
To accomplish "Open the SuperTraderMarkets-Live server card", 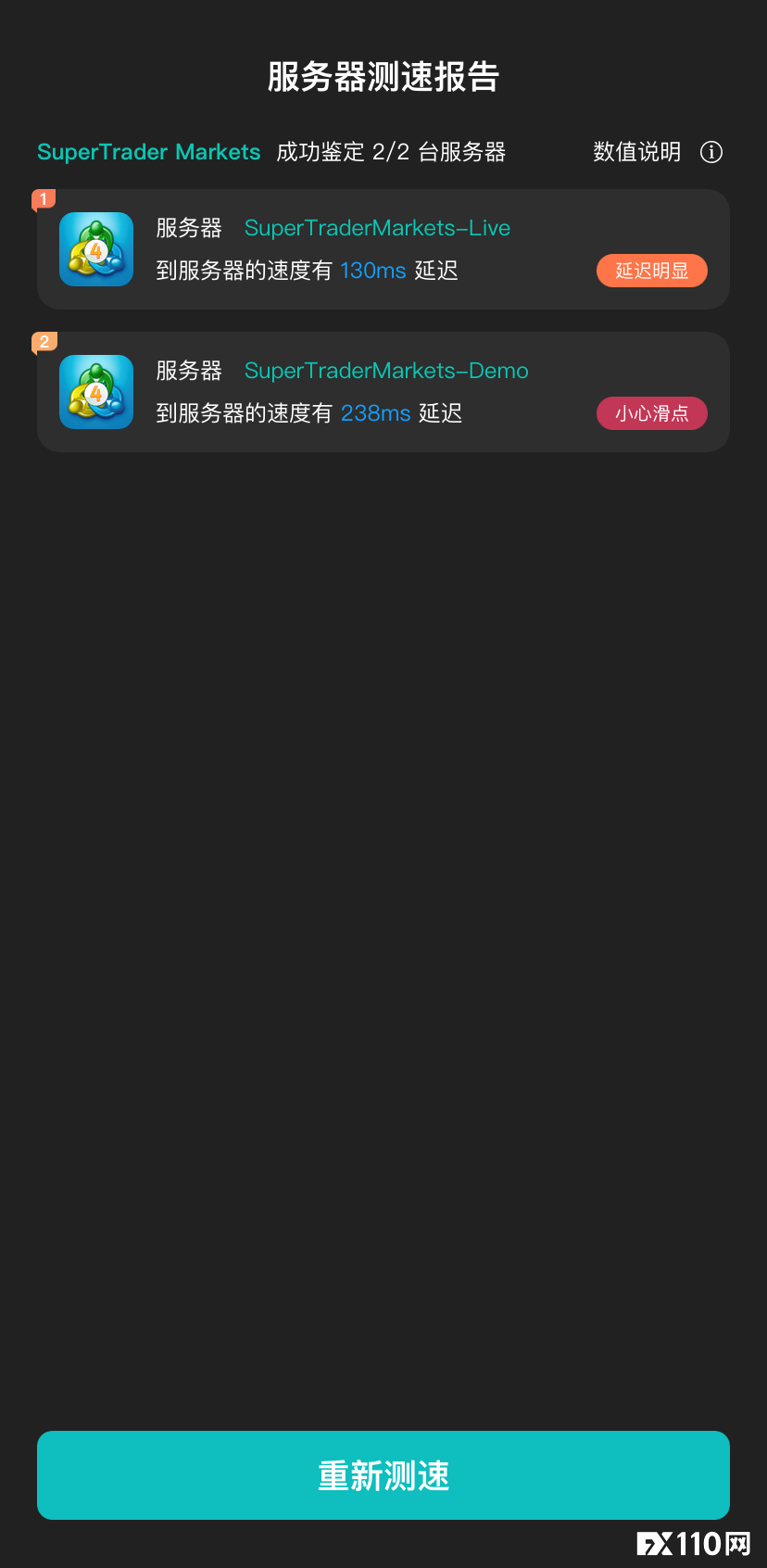I will click(x=383, y=249).
